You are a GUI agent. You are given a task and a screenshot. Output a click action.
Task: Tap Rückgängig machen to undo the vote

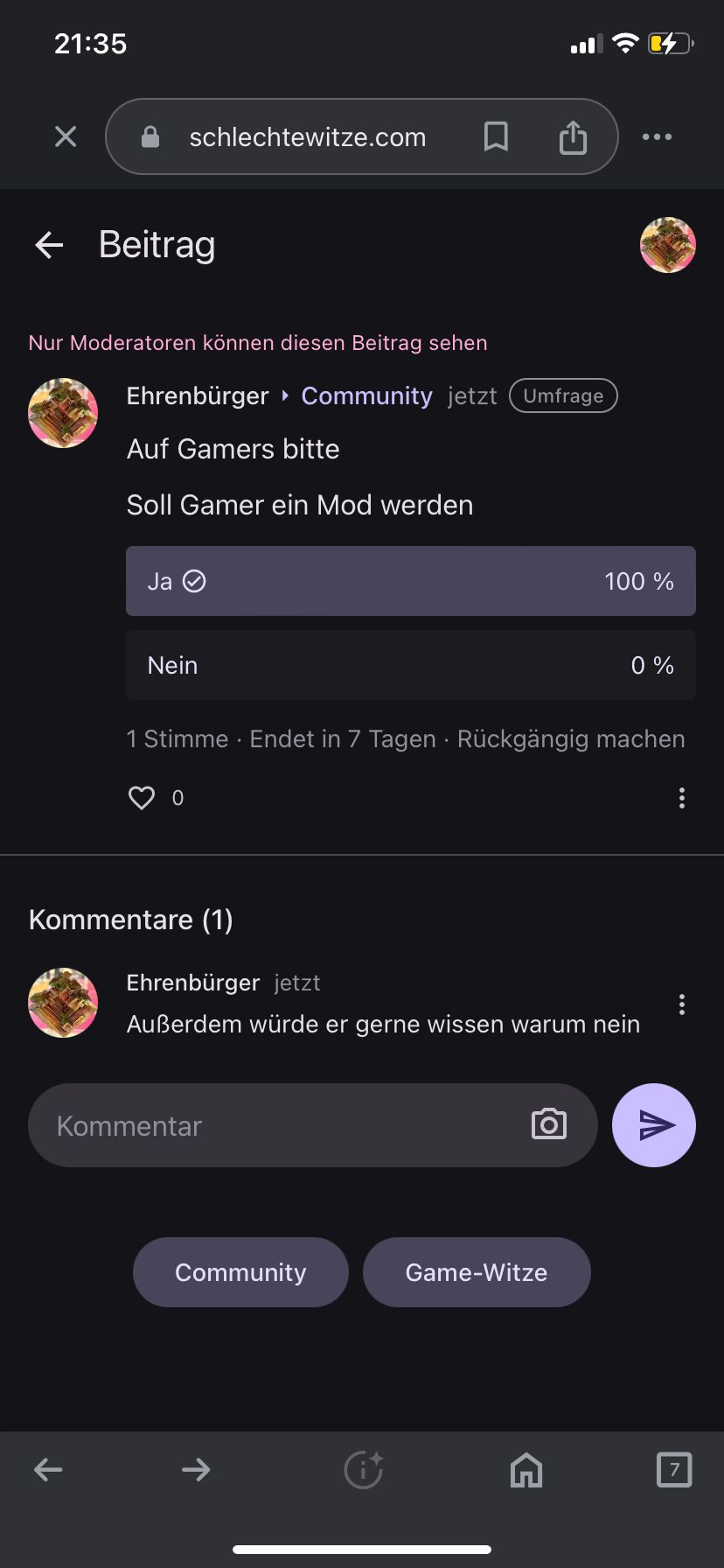coord(571,739)
